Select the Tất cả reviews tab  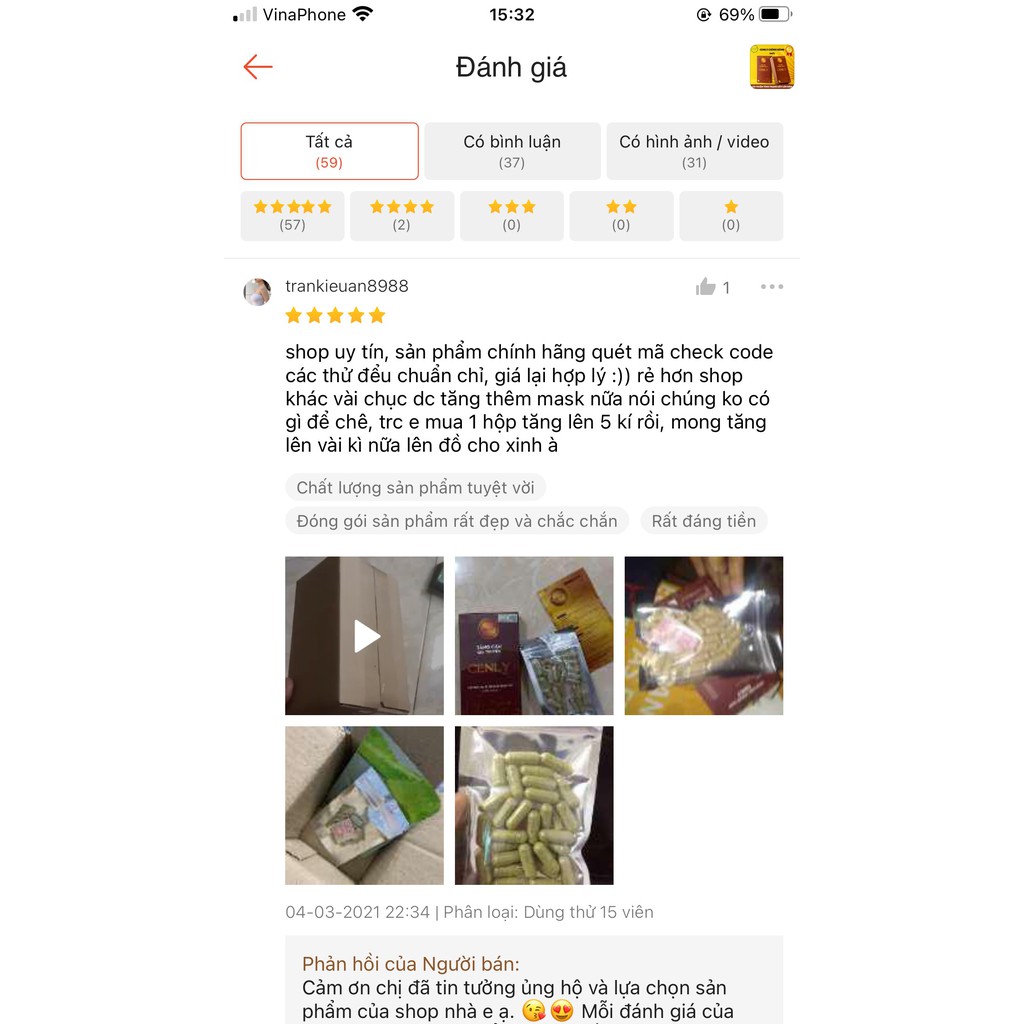pyautogui.click(x=329, y=151)
